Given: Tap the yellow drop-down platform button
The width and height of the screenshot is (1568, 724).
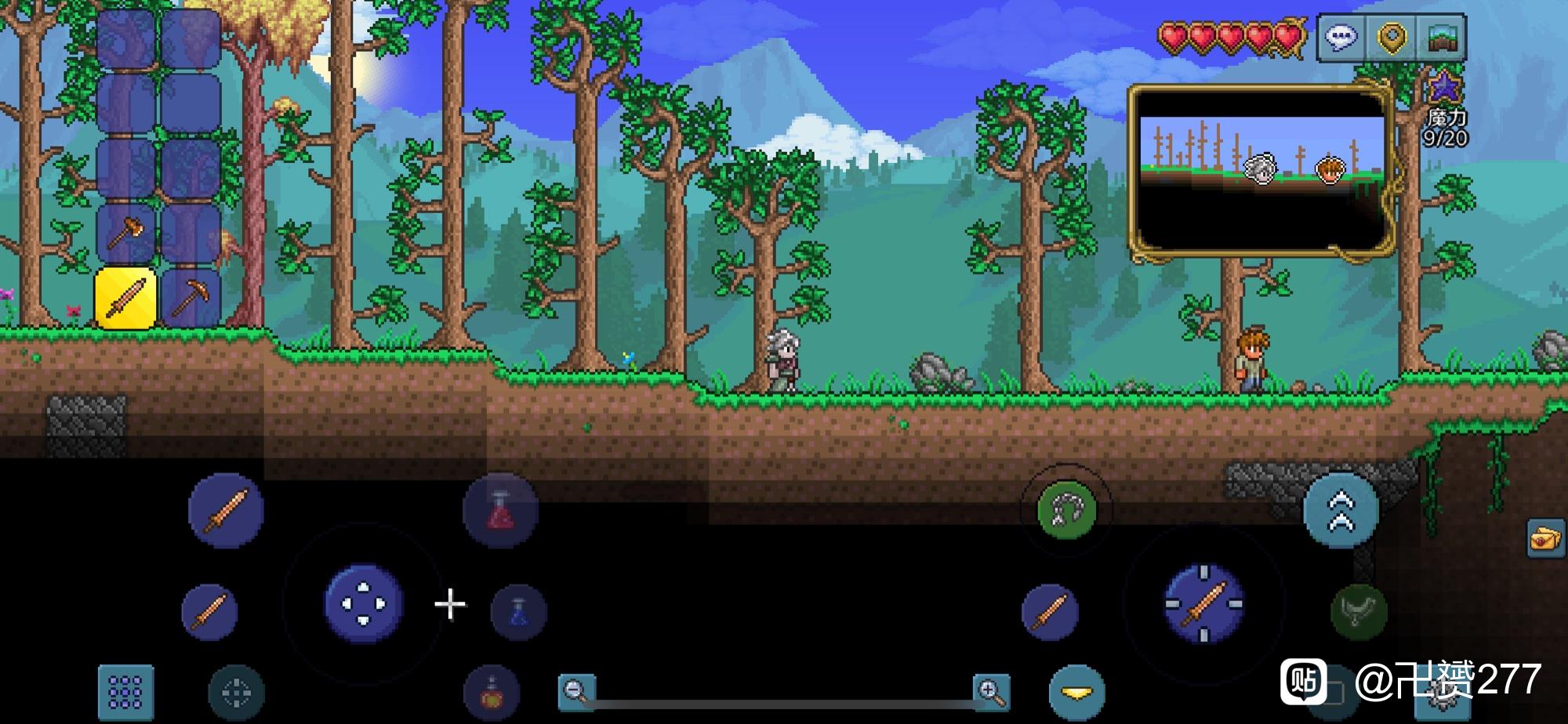Looking at the screenshot, I should point(1076,693).
